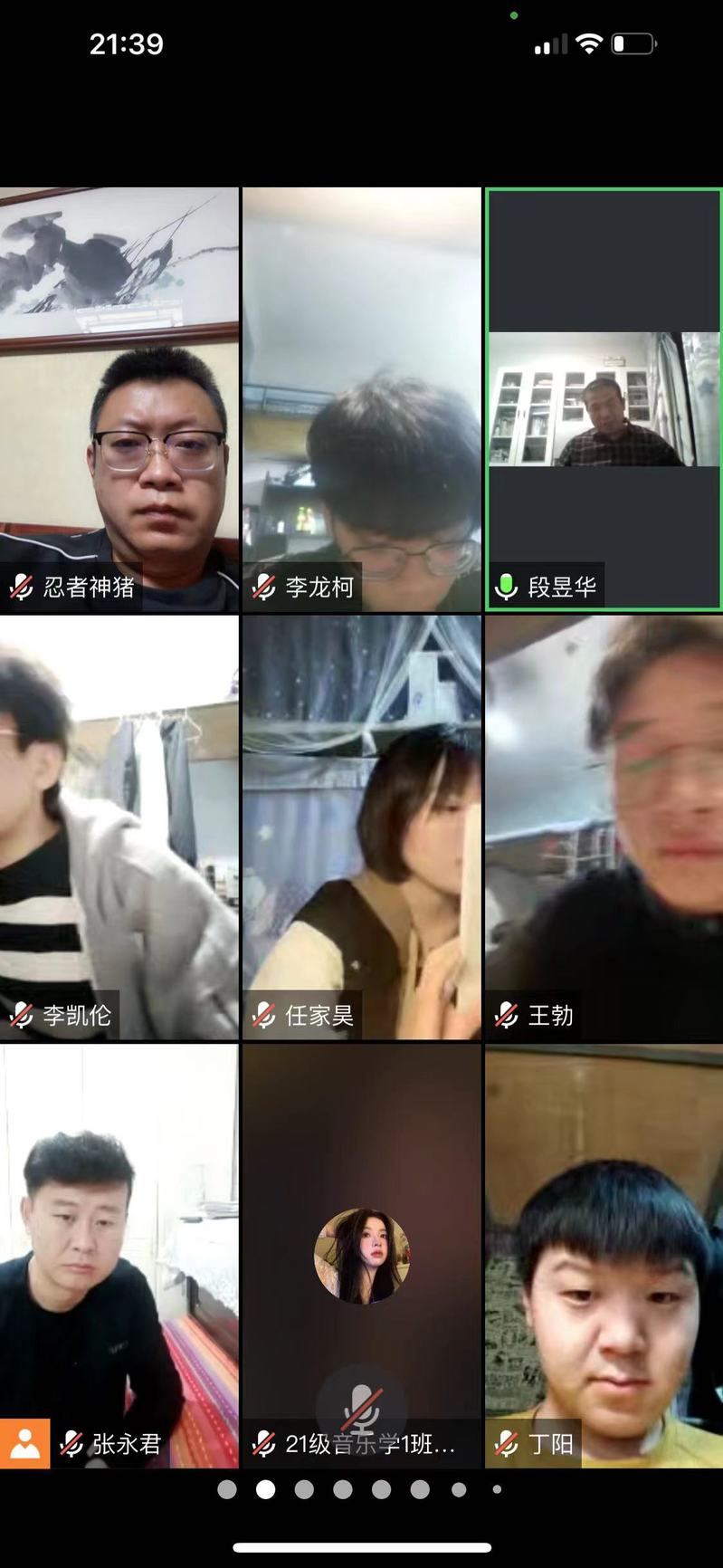Open the active speaker 段昱华's video
The width and height of the screenshot is (723, 1568).
click(x=604, y=398)
